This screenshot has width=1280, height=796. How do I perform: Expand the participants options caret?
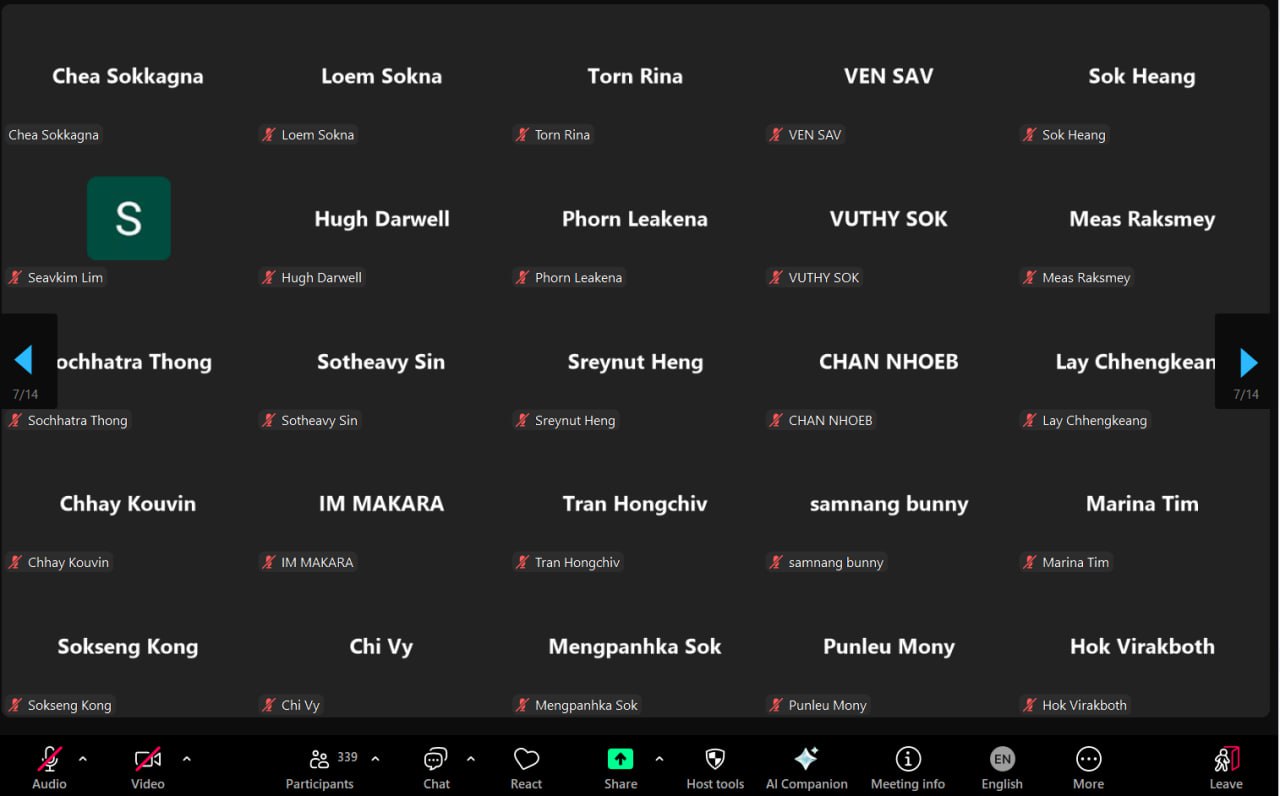click(375, 758)
